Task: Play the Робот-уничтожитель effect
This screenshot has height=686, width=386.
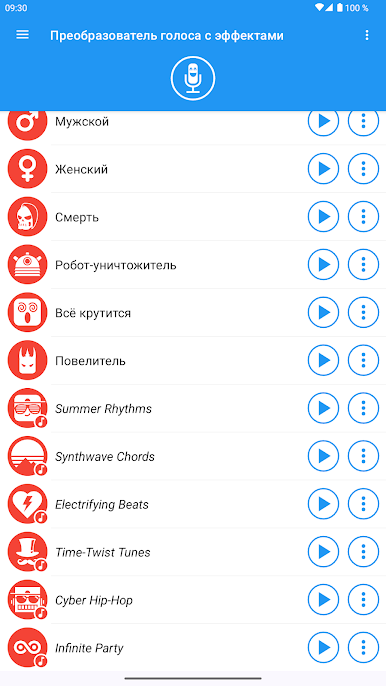Action: (323, 265)
